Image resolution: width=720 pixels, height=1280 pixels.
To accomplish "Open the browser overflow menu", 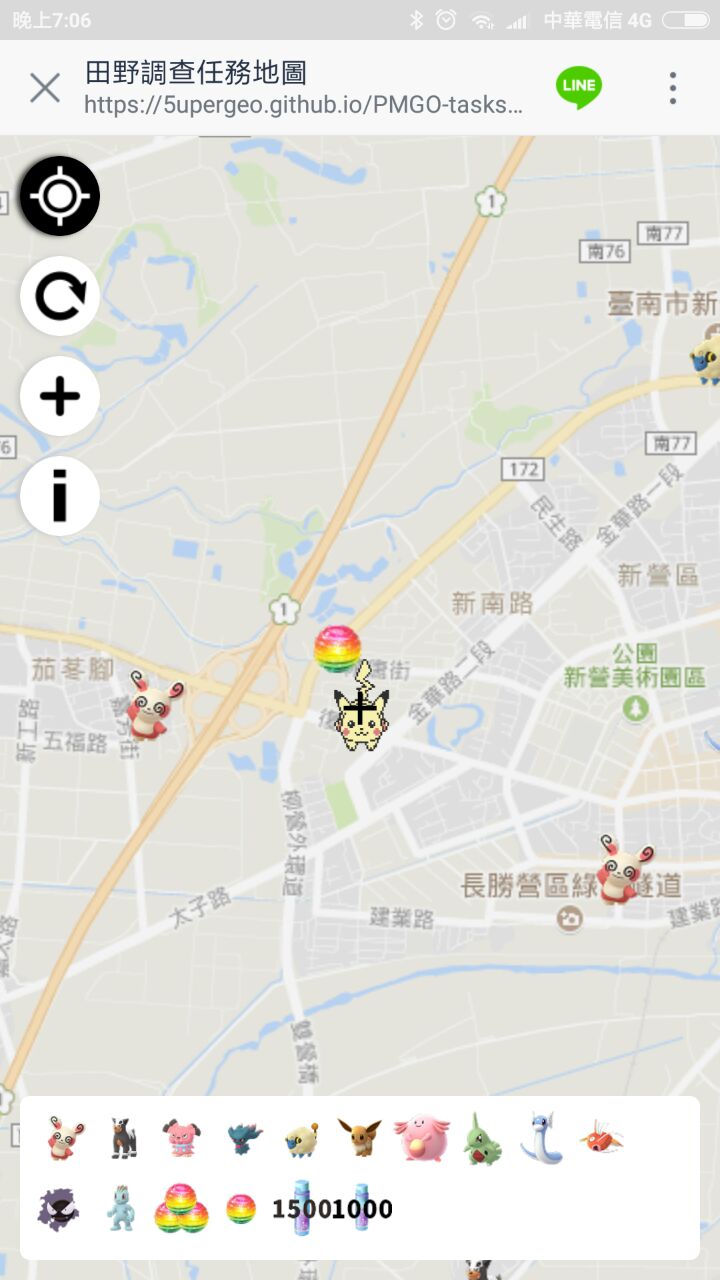I will pos(673,88).
